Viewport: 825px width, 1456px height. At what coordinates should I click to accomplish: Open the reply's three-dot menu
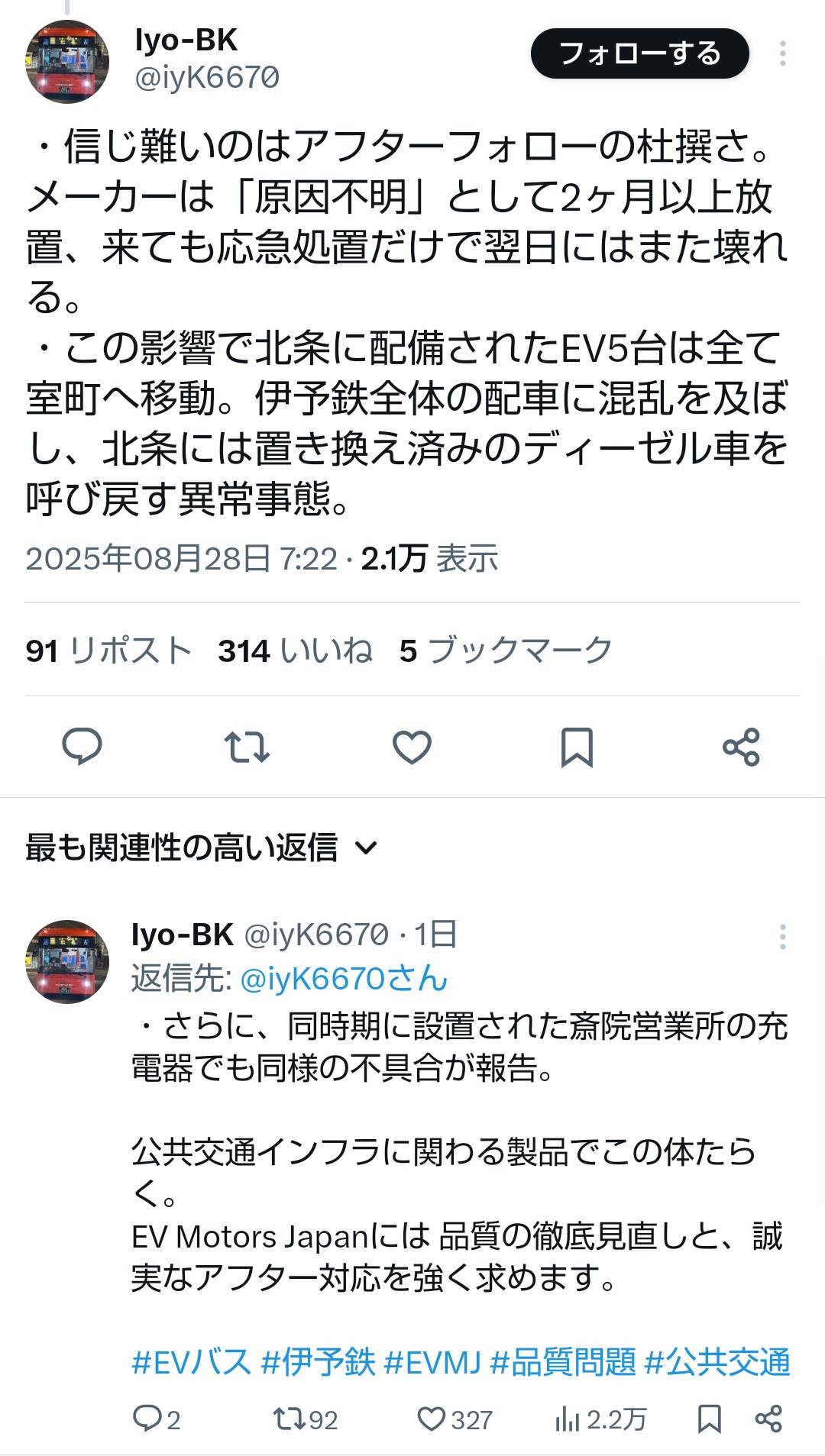783,936
